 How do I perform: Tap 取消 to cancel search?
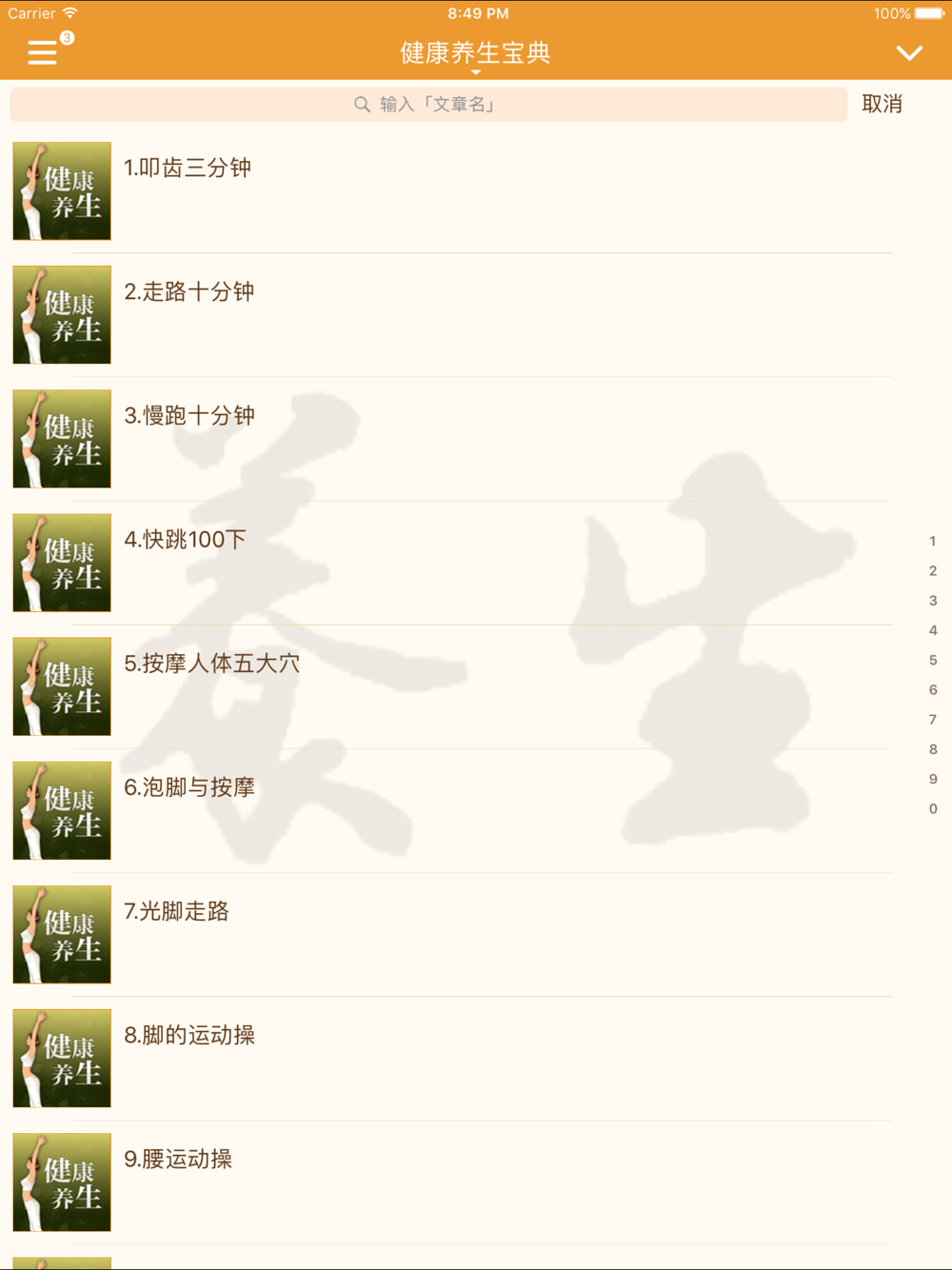[882, 105]
